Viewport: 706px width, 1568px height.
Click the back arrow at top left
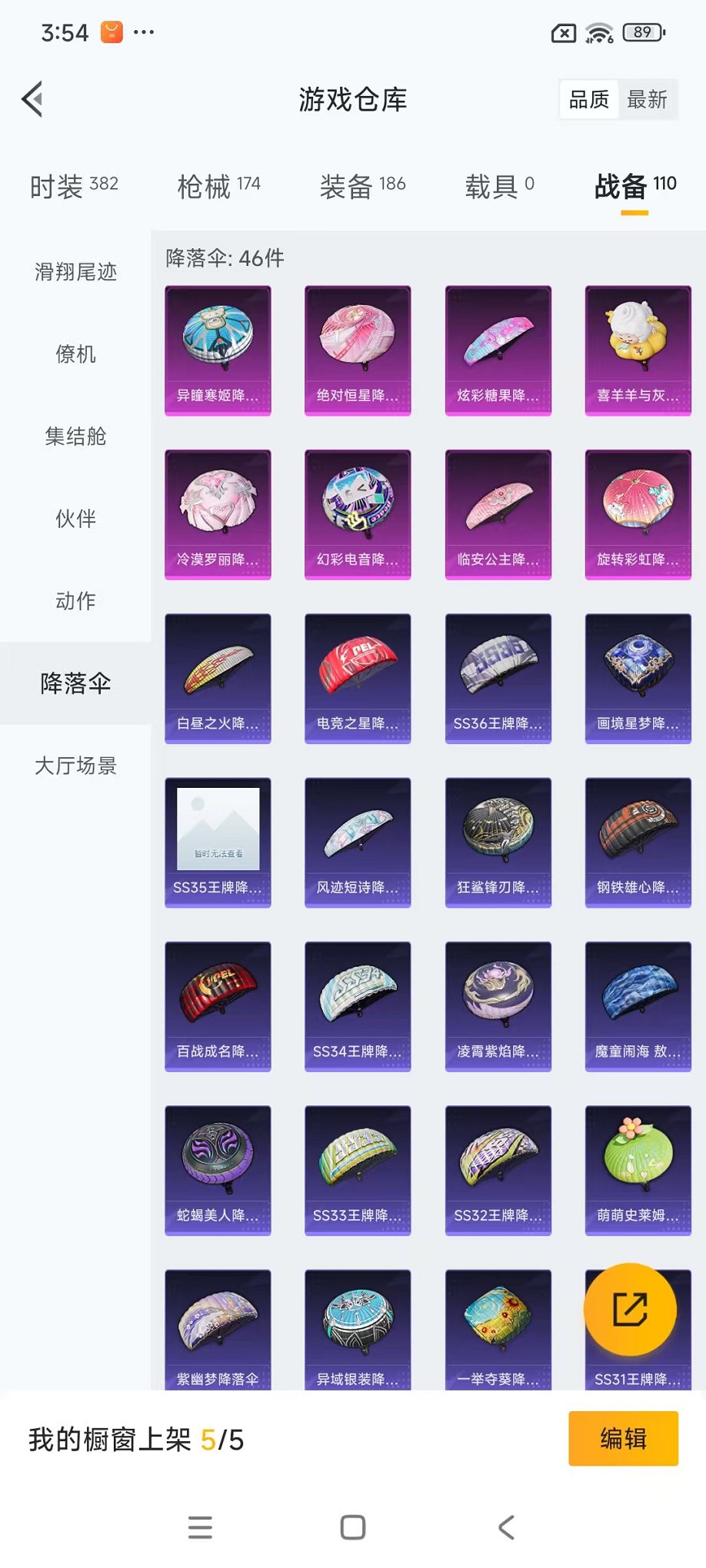[31, 99]
